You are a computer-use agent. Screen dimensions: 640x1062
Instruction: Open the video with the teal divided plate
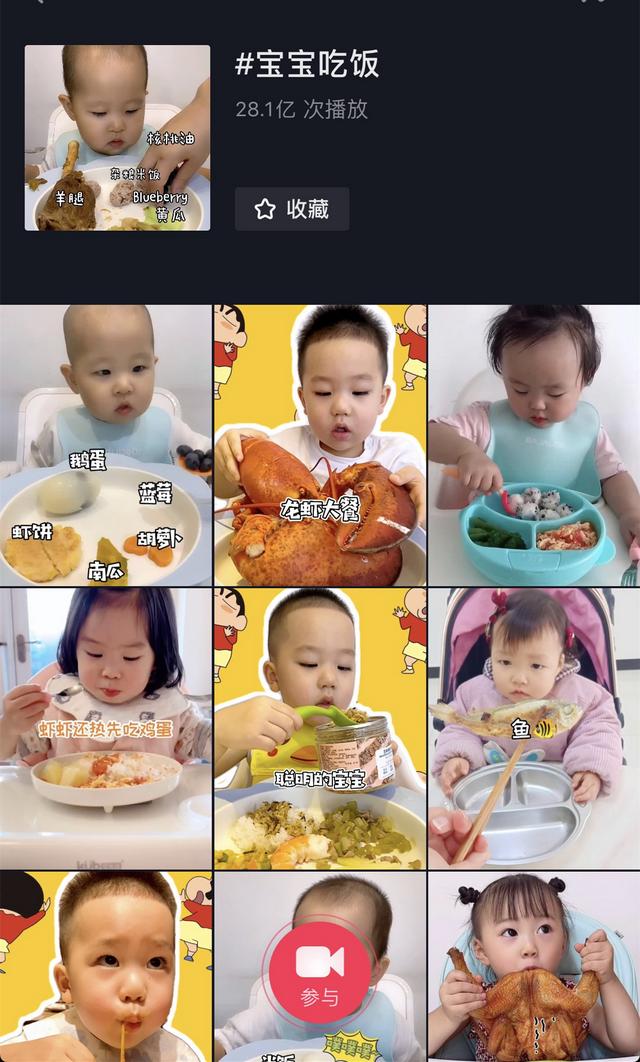(534, 445)
